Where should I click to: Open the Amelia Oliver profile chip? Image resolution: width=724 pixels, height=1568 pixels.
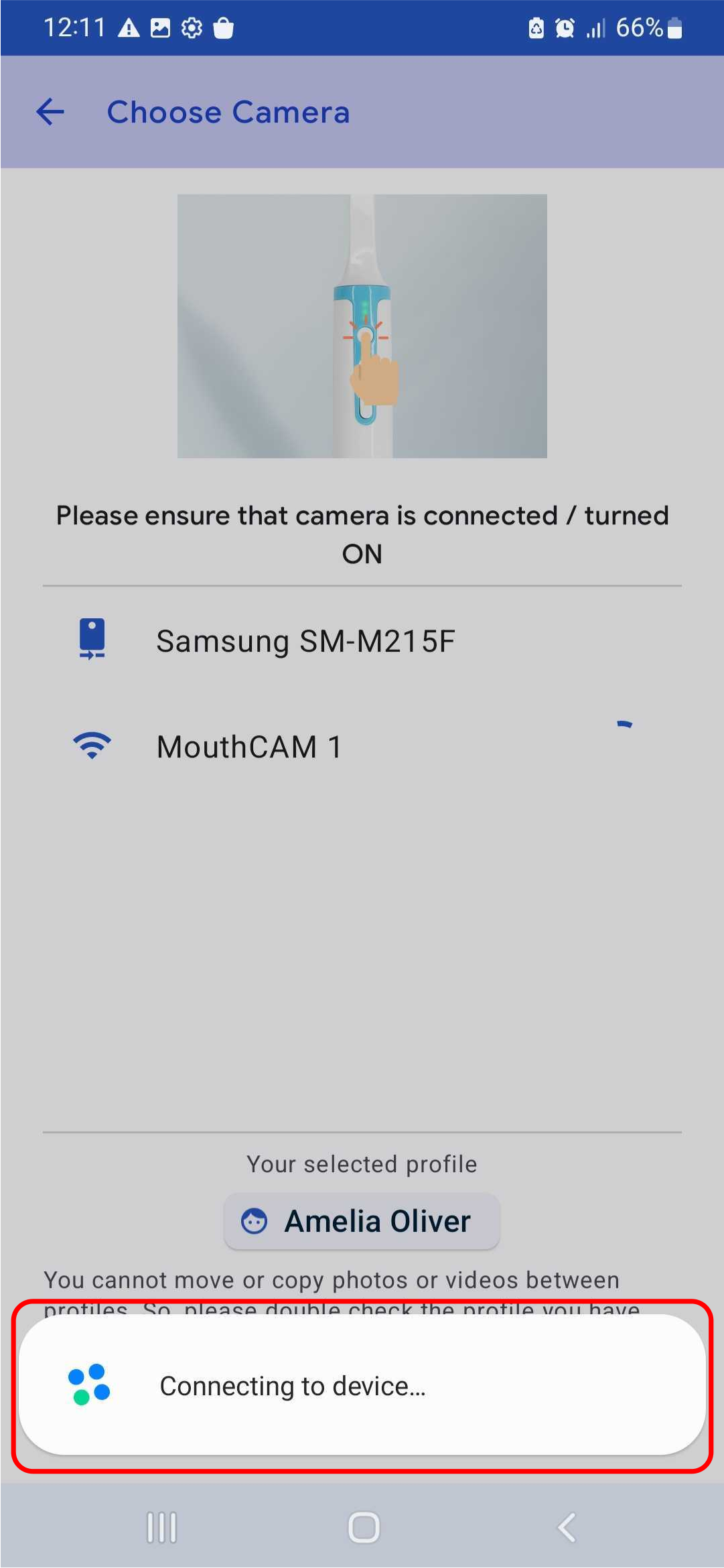coord(362,1221)
